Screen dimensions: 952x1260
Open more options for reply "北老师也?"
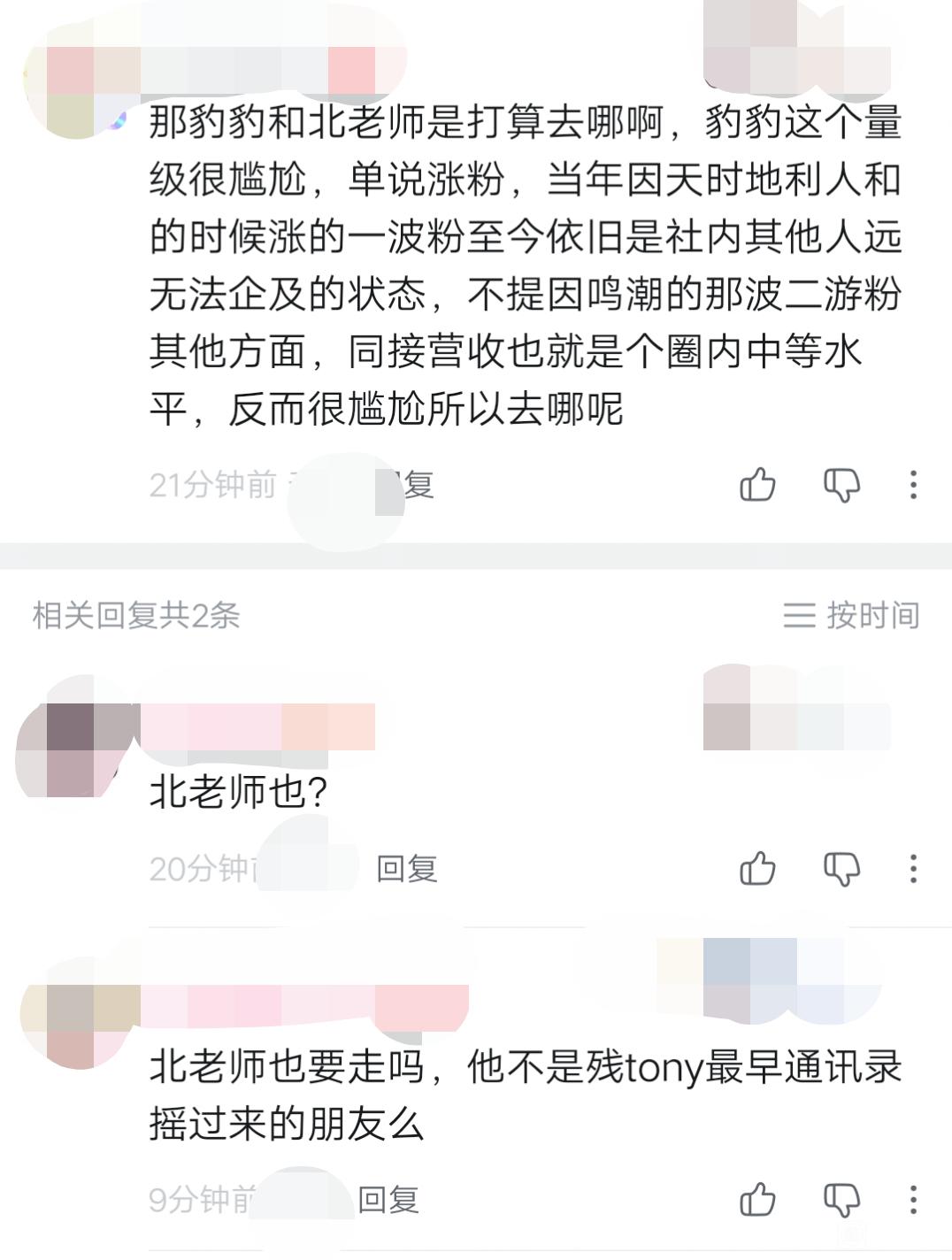(913, 868)
